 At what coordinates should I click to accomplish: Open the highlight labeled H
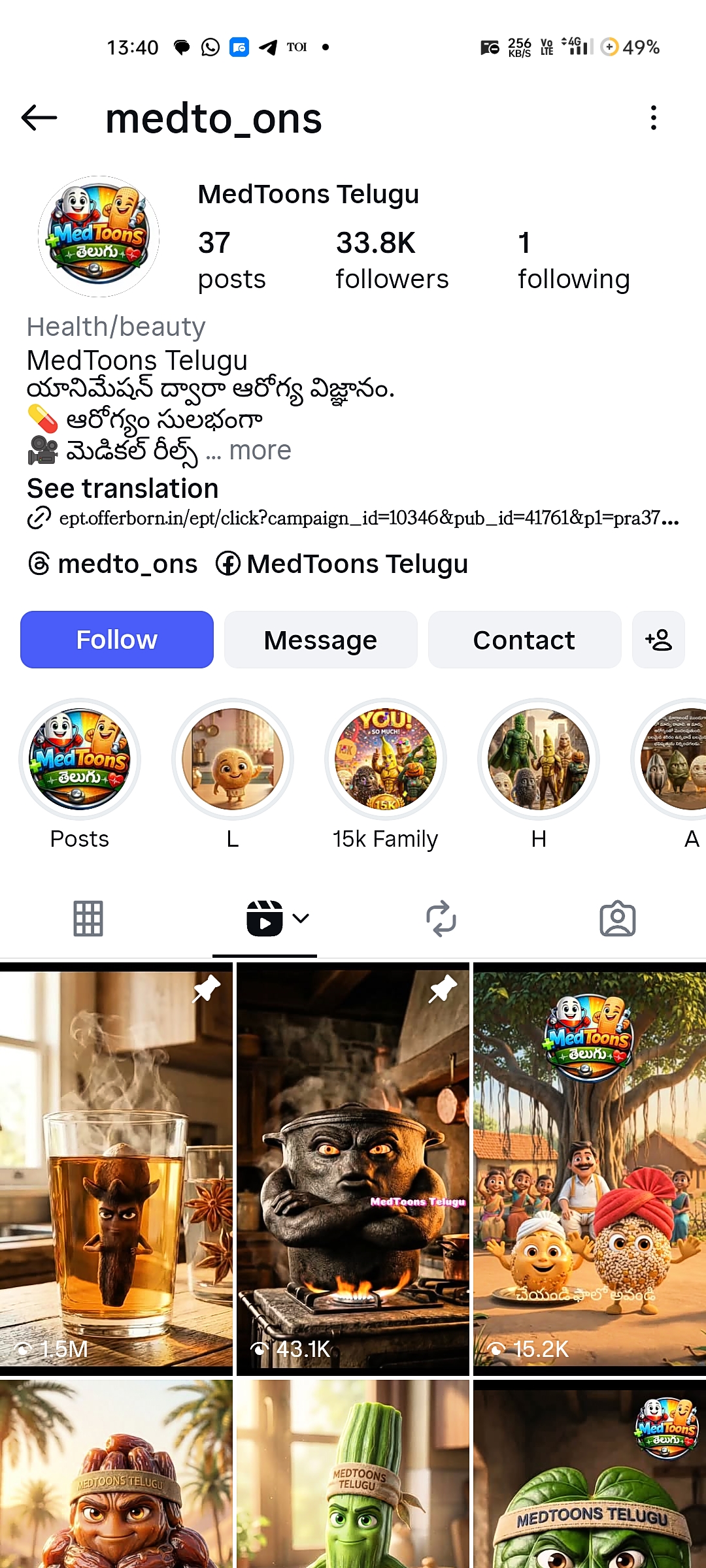click(x=539, y=759)
